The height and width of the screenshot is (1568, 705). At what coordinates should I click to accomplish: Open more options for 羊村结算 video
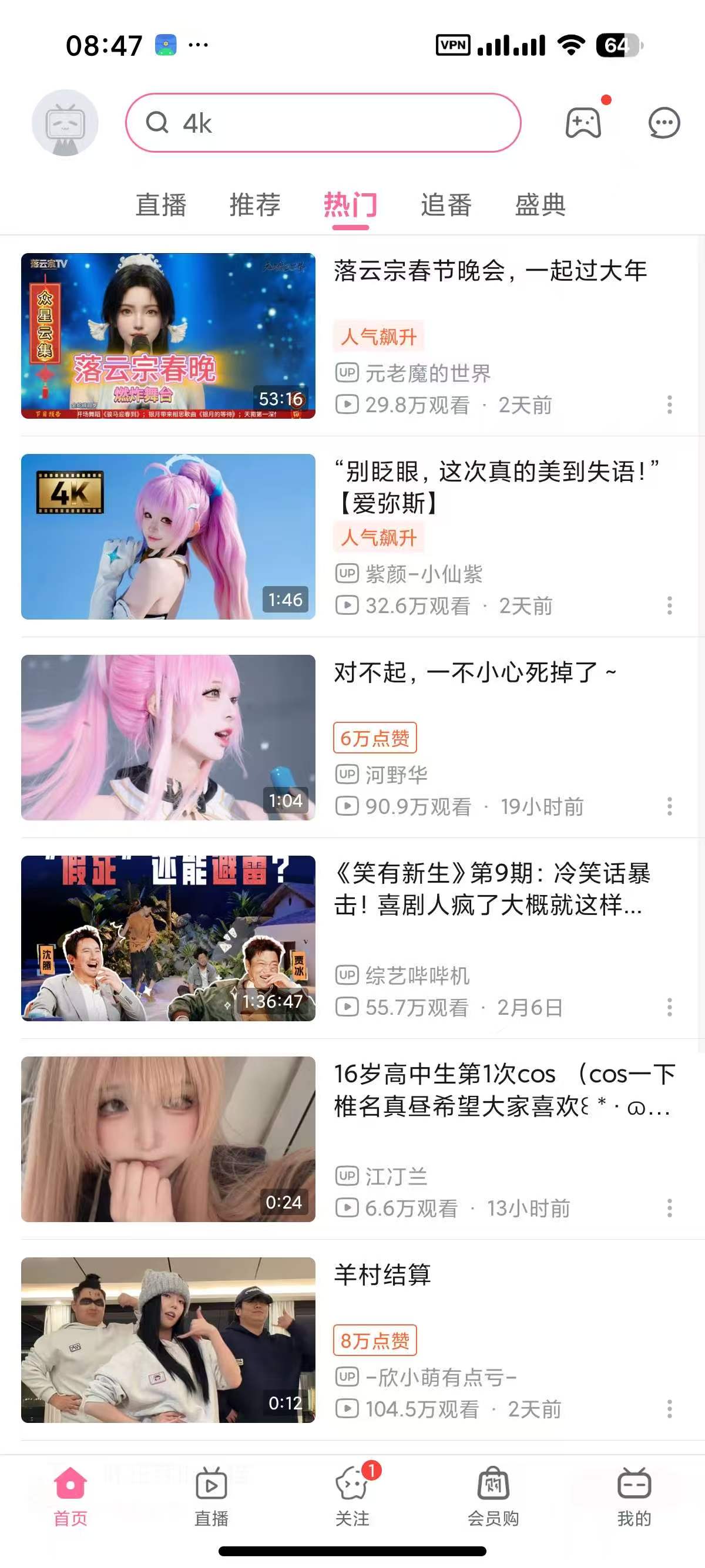pos(670,1409)
